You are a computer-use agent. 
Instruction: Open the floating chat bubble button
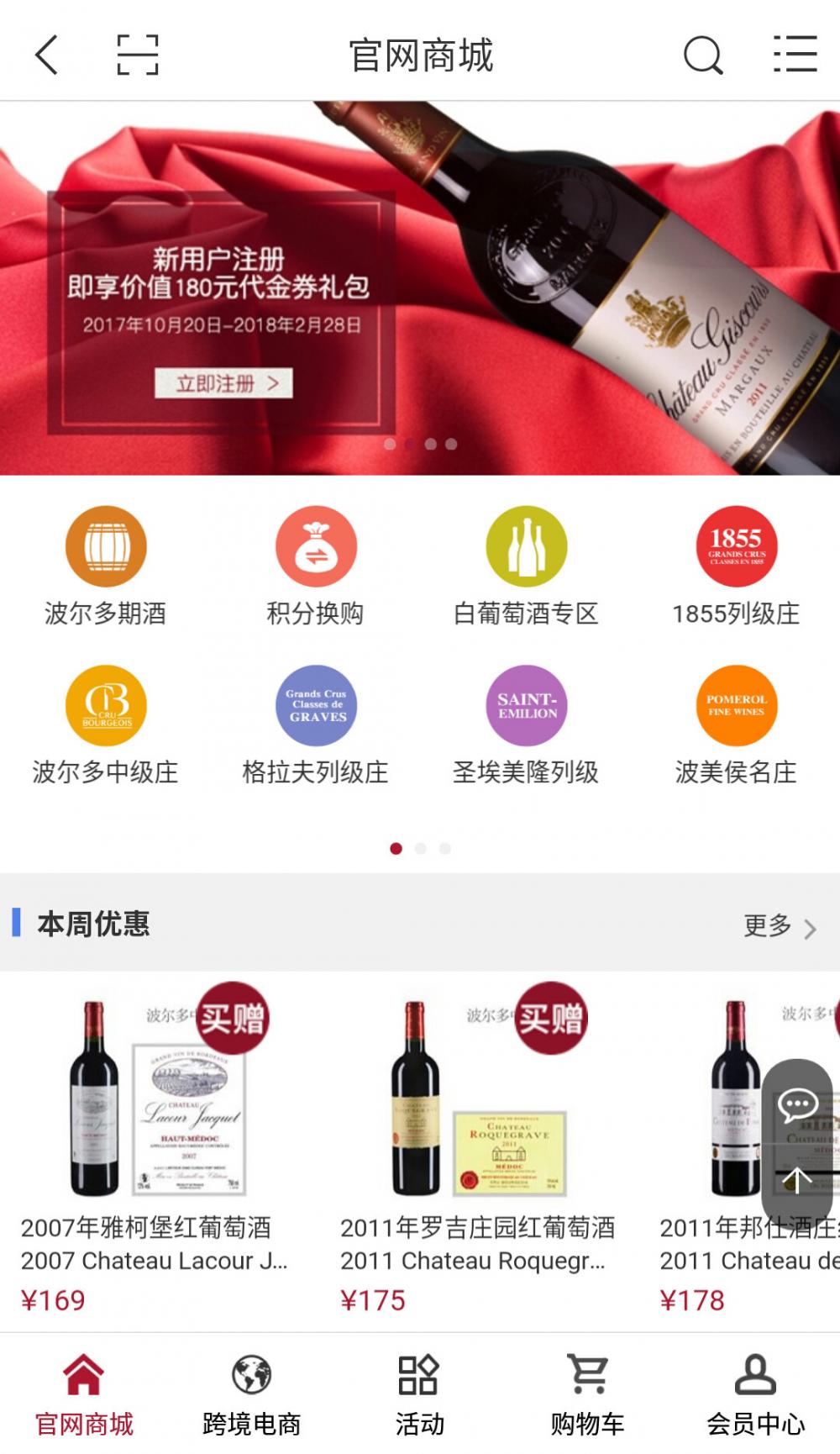pyautogui.click(x=797, y=1104)
